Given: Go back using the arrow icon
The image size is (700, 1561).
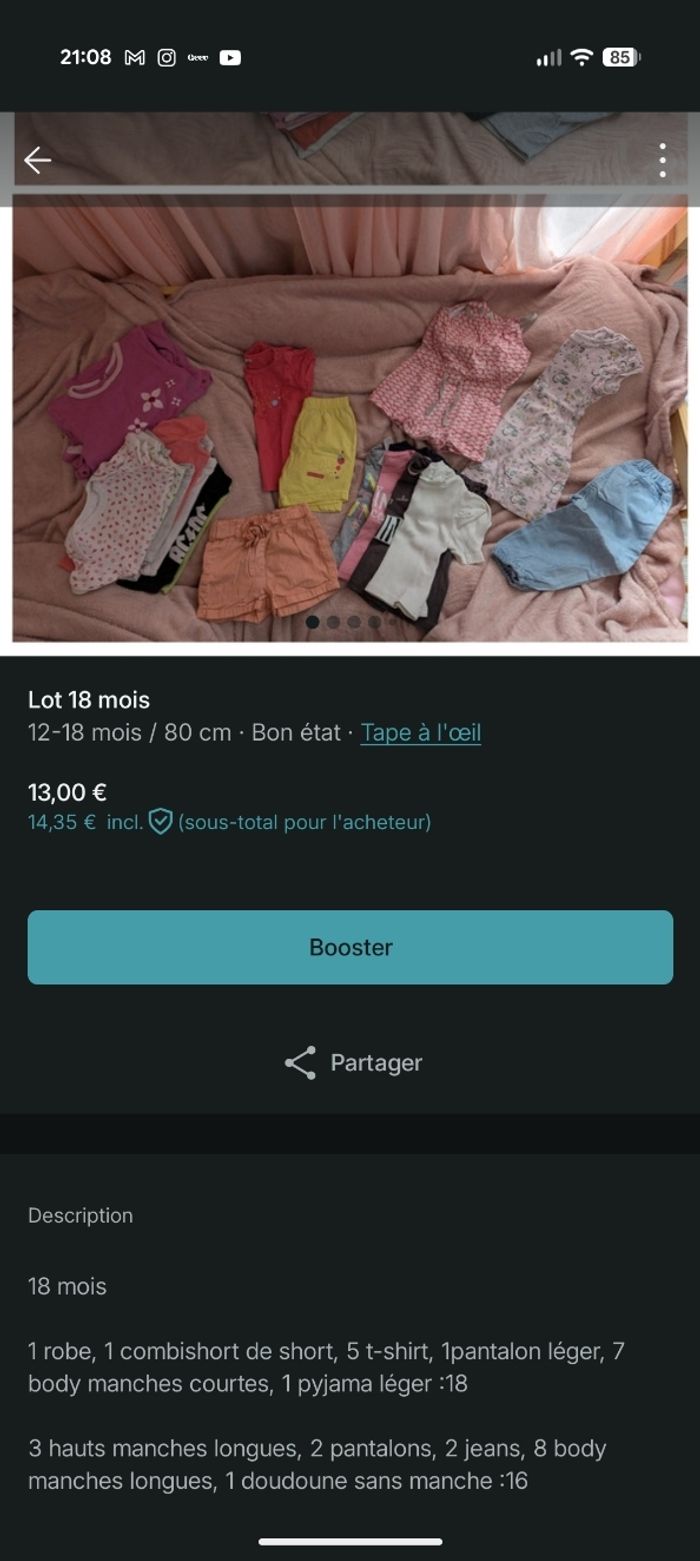Looking at the screenshot, I should [38, 160].
